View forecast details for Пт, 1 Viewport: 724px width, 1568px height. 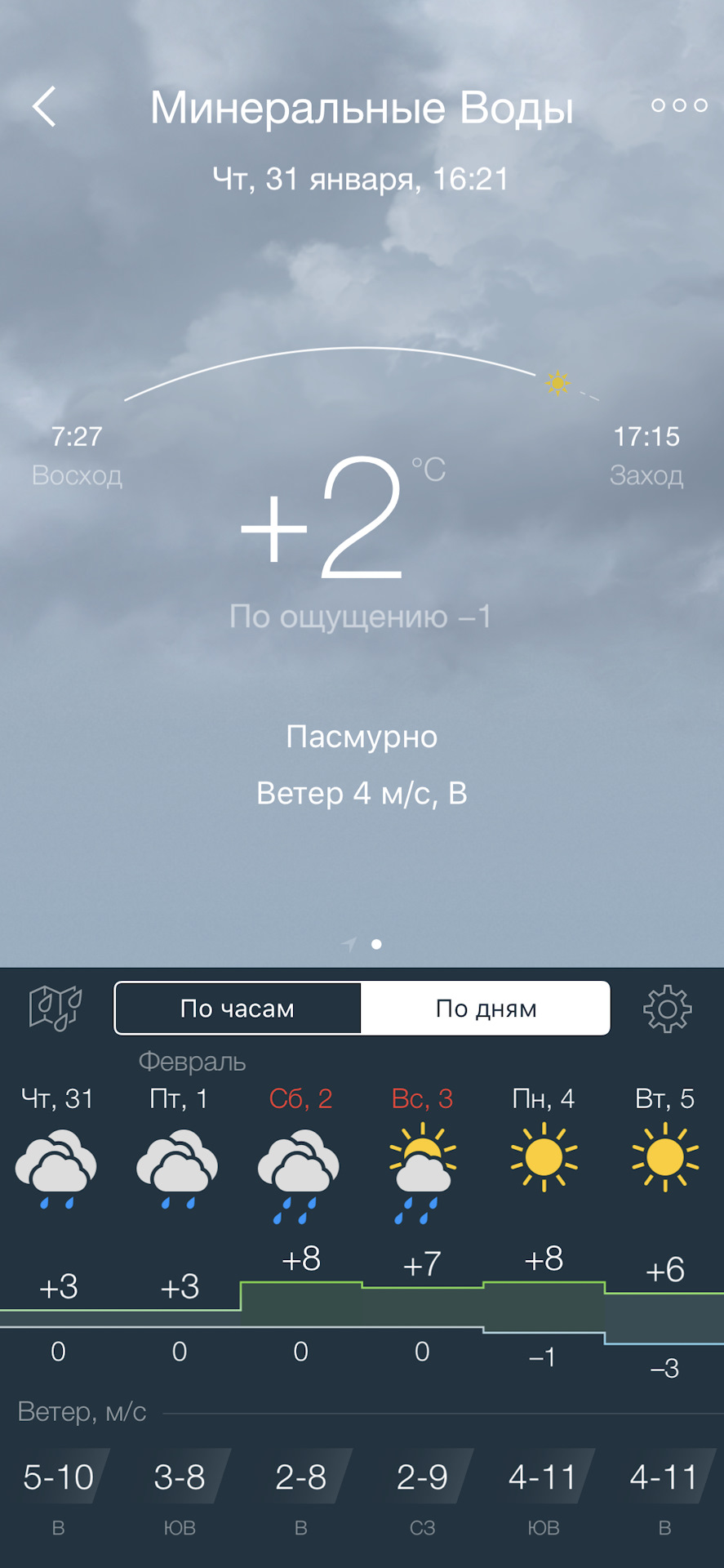click(179, 1160)
